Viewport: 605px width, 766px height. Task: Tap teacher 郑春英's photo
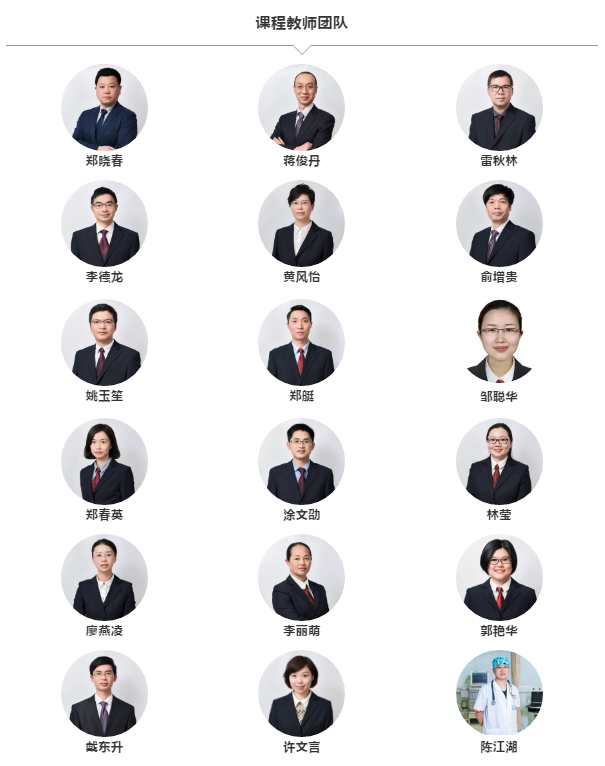pos(104,461)
